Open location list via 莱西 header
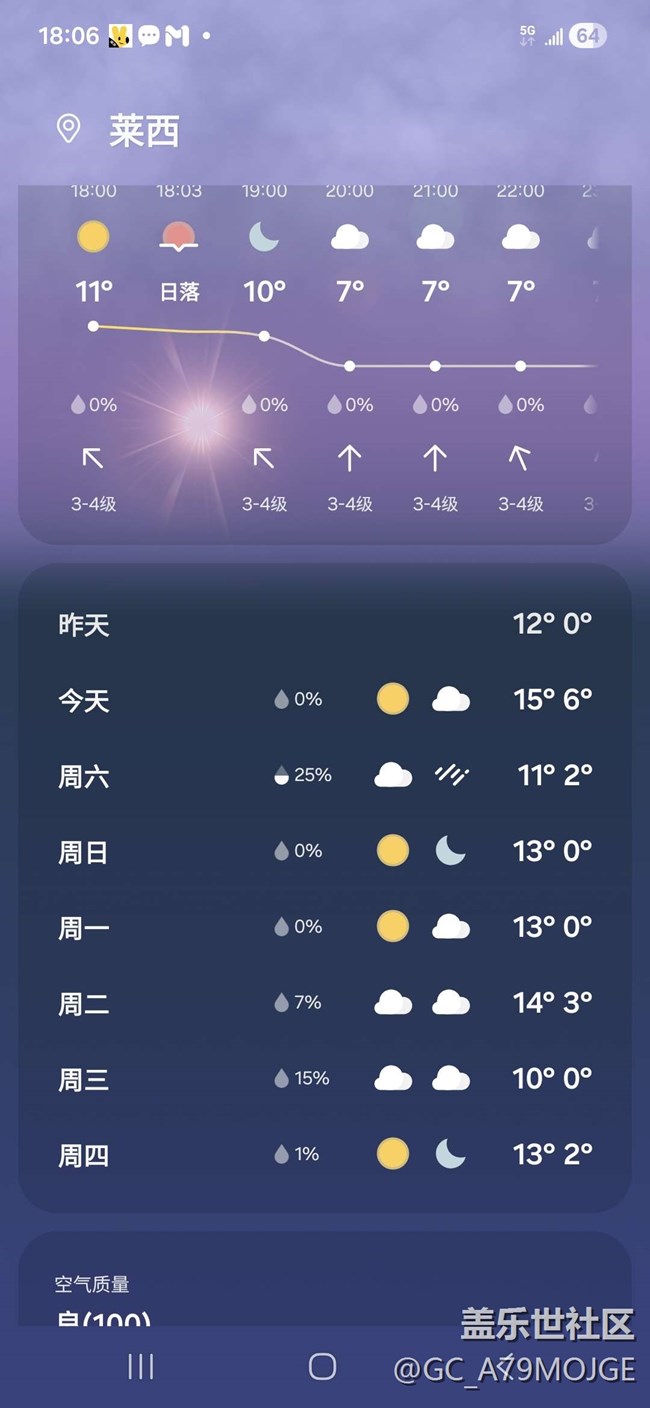 pyautogui.click(x=144, y=131)
